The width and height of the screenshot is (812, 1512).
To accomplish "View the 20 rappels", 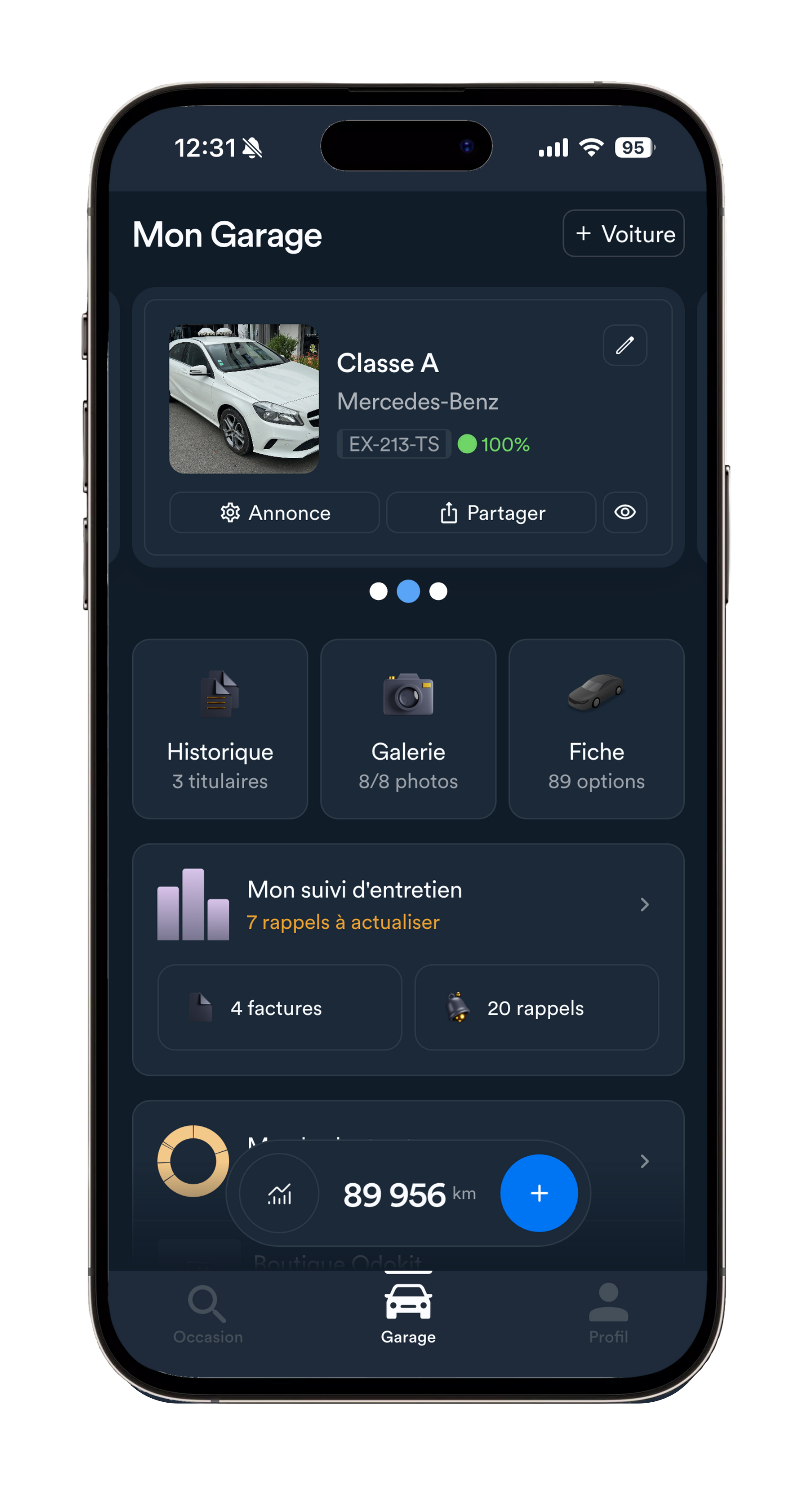I will (536, 1008).
